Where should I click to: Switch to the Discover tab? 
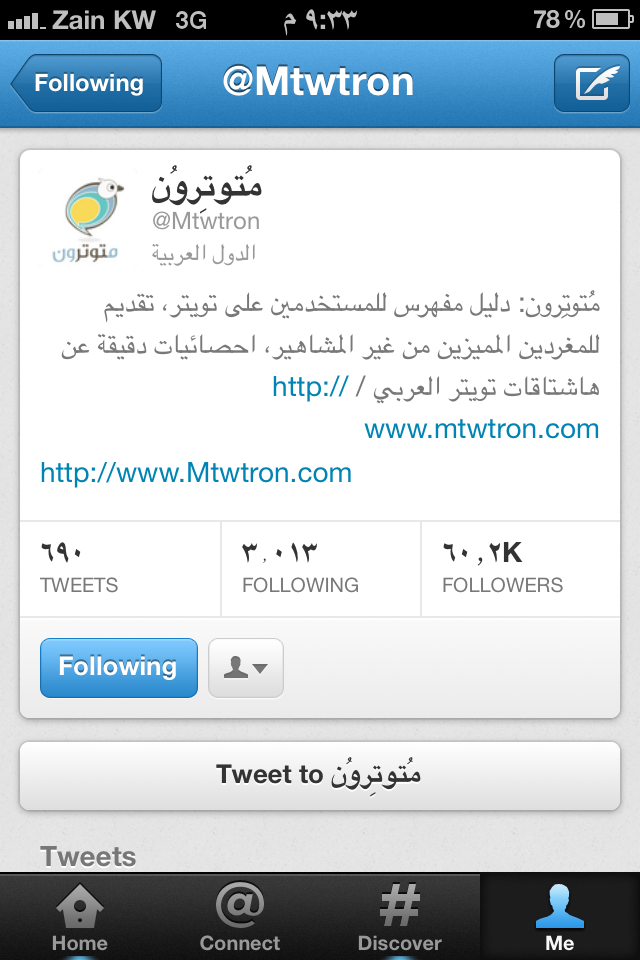click(x=400, y=918)
